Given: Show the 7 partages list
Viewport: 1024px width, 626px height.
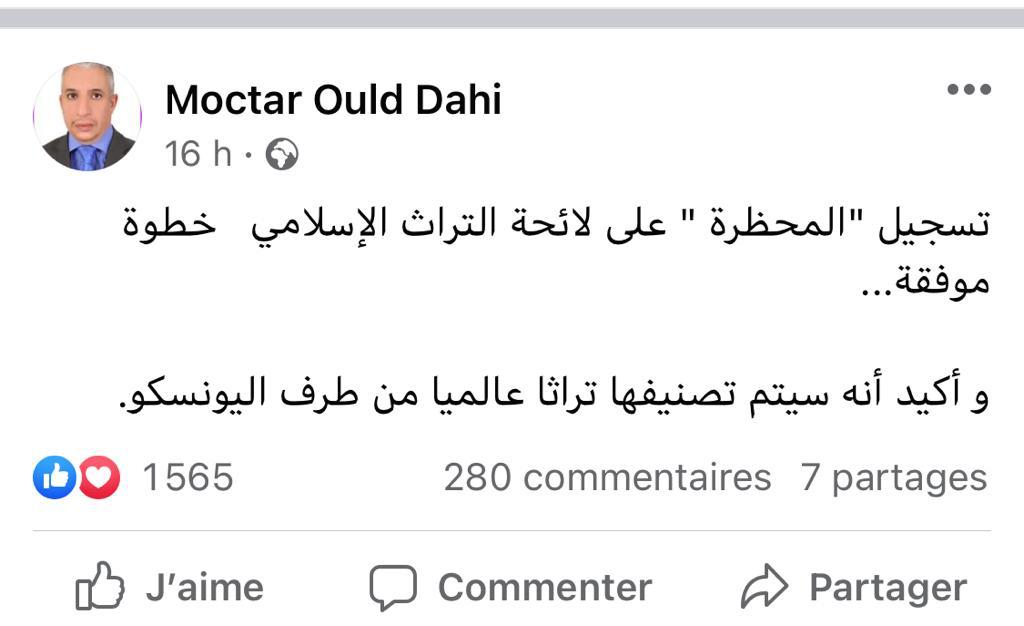Looking at the screenshot, I should [x=893, y=477].
